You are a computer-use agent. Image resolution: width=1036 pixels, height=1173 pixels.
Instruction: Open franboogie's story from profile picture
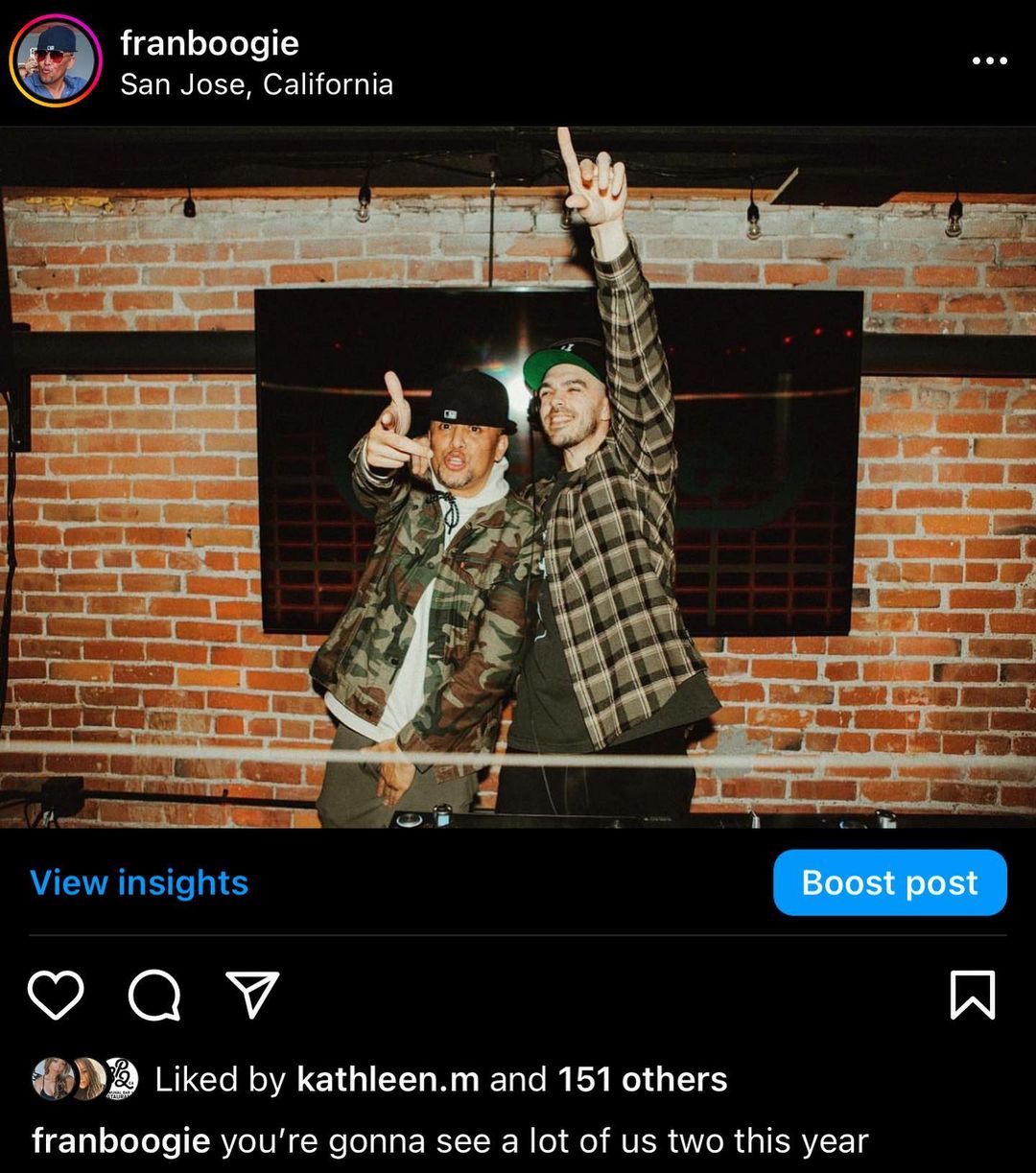(x=55, y=60)
